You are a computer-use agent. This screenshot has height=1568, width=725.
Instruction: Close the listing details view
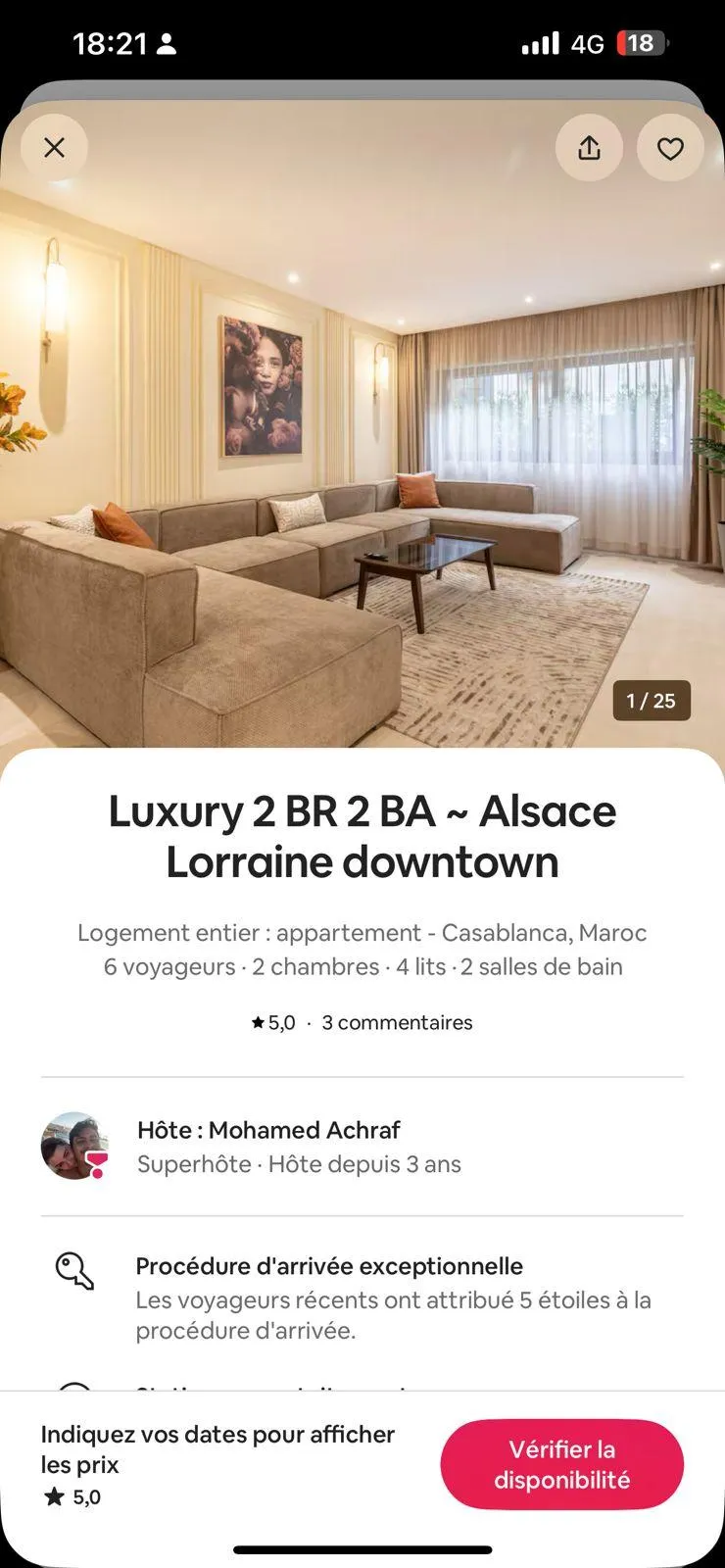(55, 148)
